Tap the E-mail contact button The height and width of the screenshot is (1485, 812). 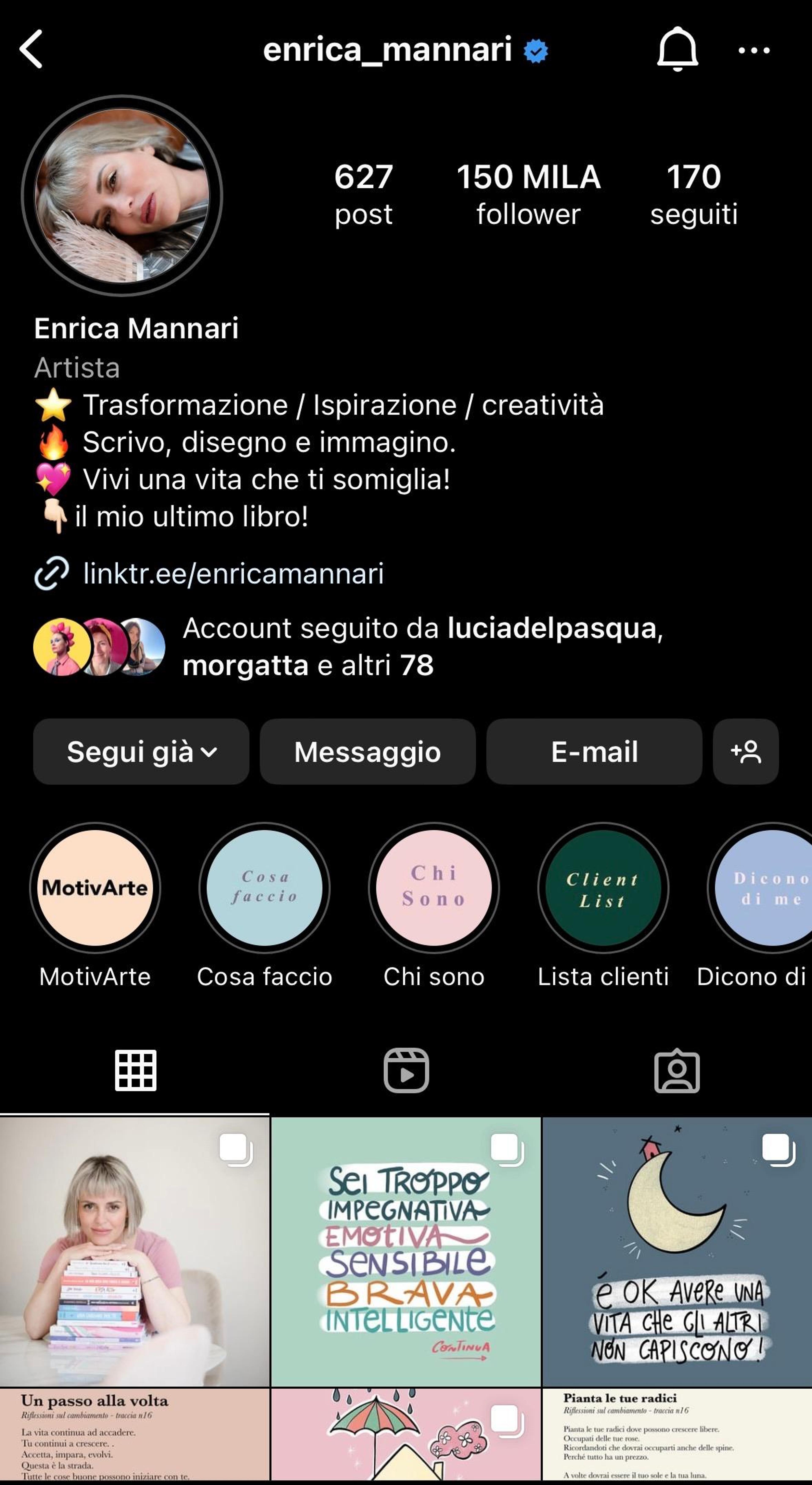594,752
